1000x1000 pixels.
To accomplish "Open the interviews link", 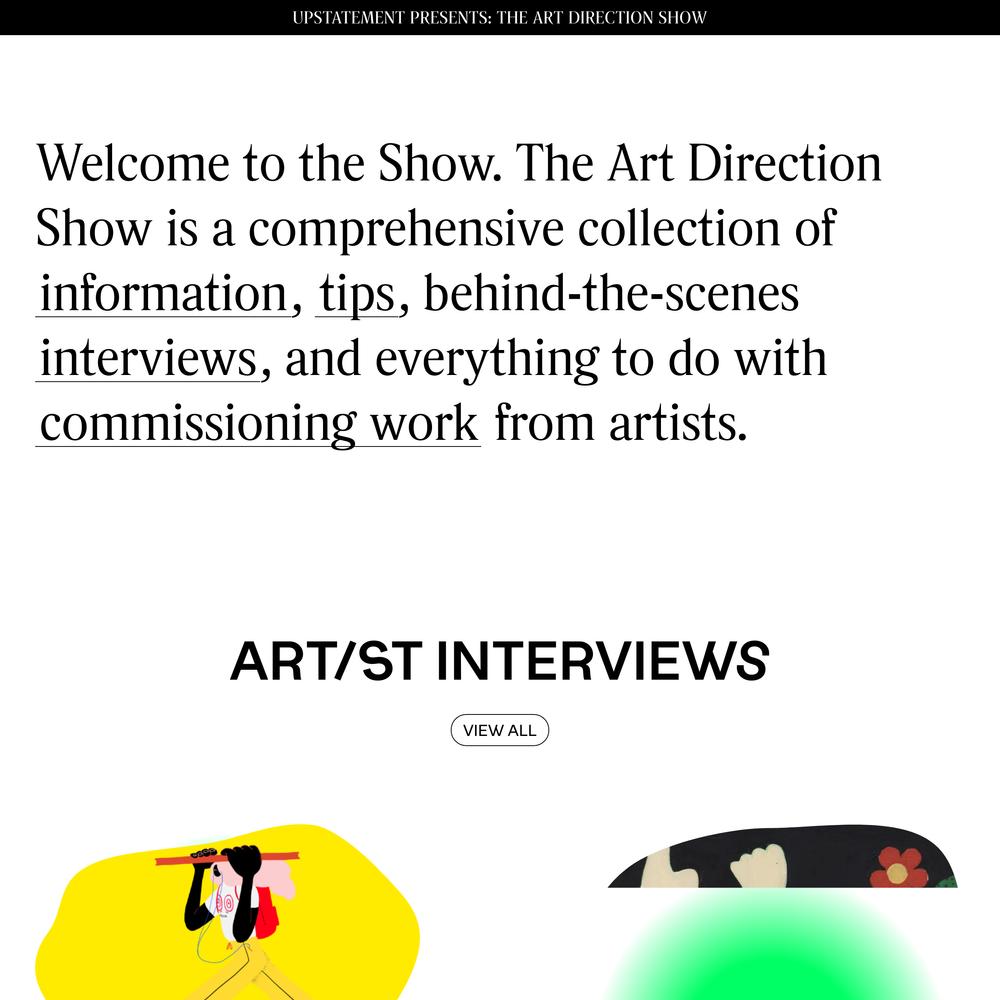I will [x=148, y=359].
